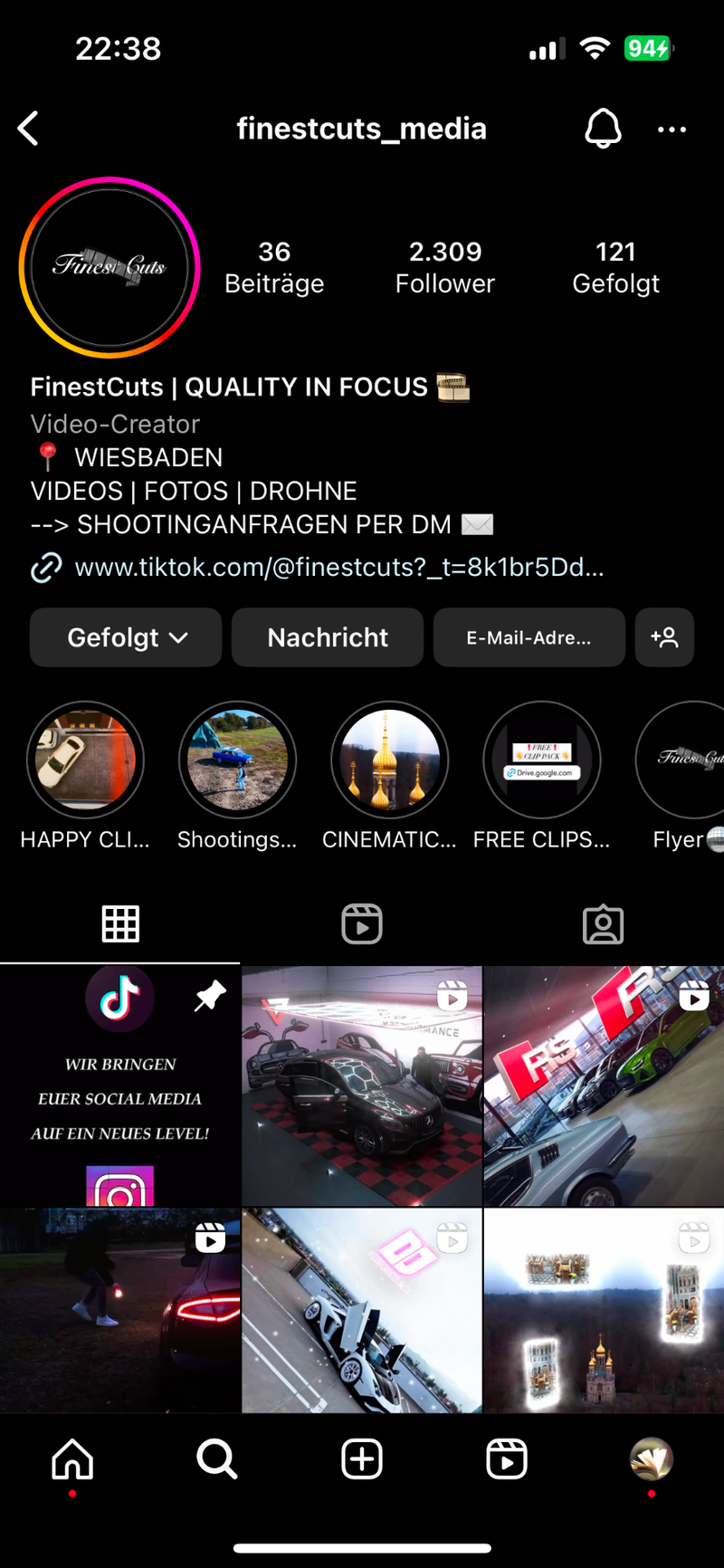Open the Home feed icon
The image size is (724, 1568).
pos(71,1458)
